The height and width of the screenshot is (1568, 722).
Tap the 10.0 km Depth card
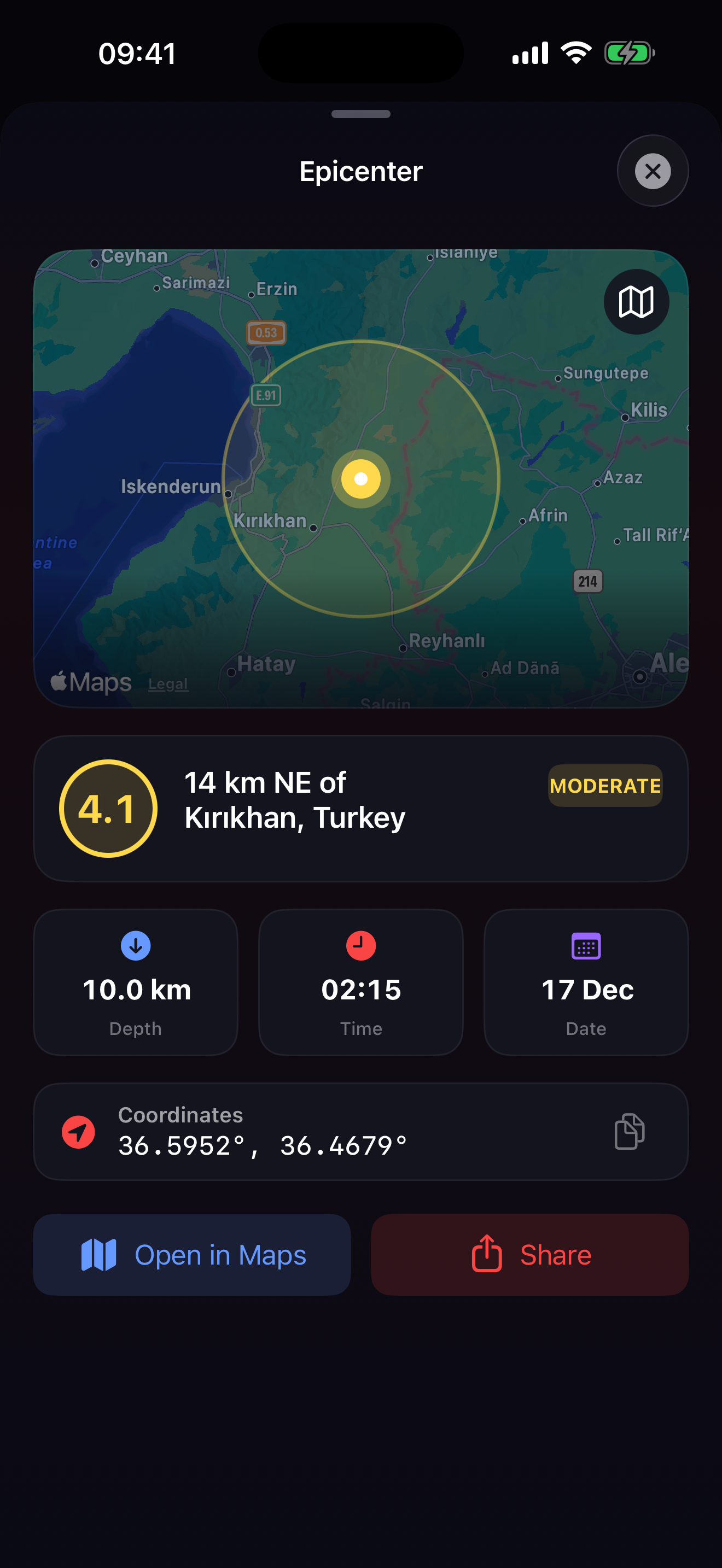pos(135,982)
